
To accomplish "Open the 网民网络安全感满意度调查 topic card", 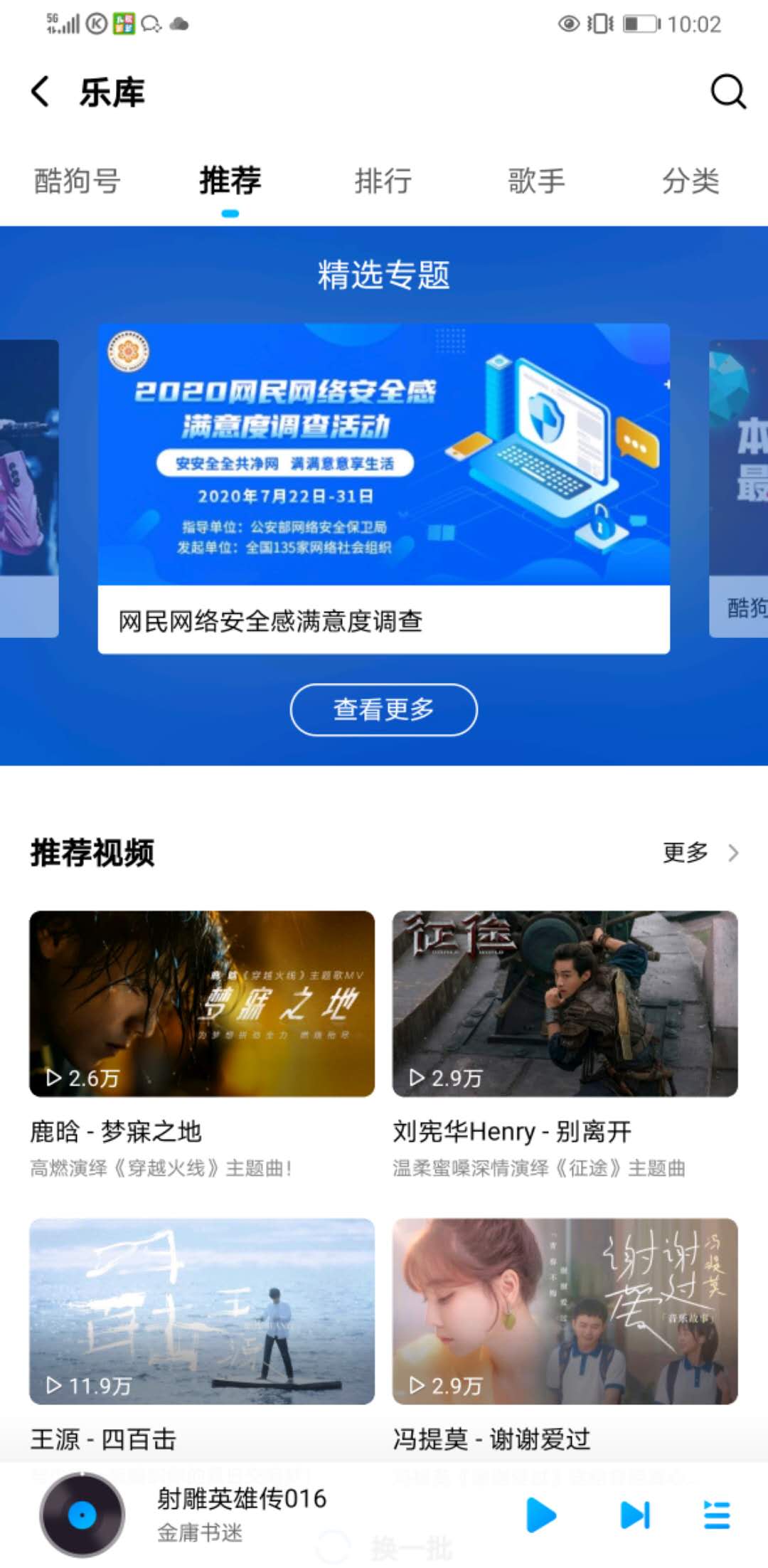I will point(383,487).
